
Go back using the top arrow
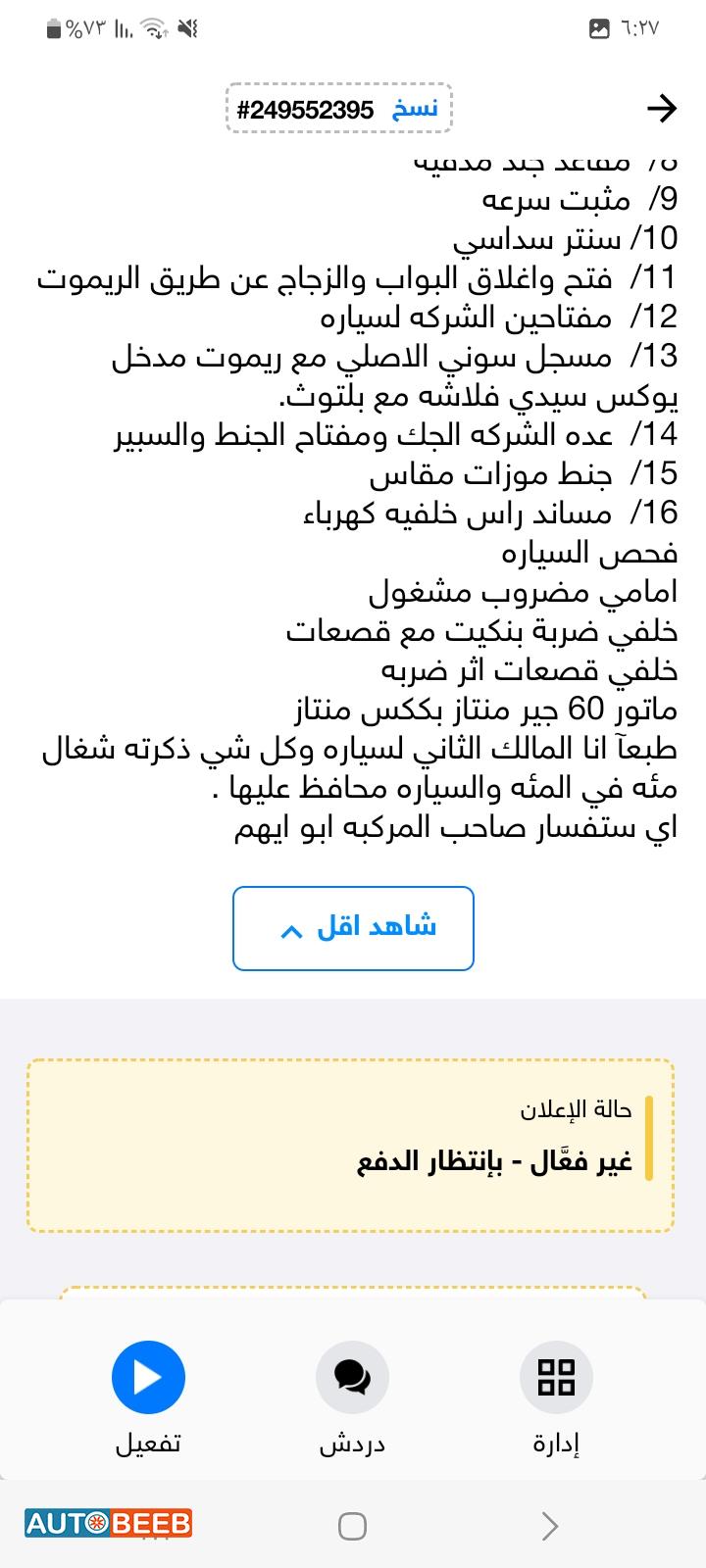point(663,108)
